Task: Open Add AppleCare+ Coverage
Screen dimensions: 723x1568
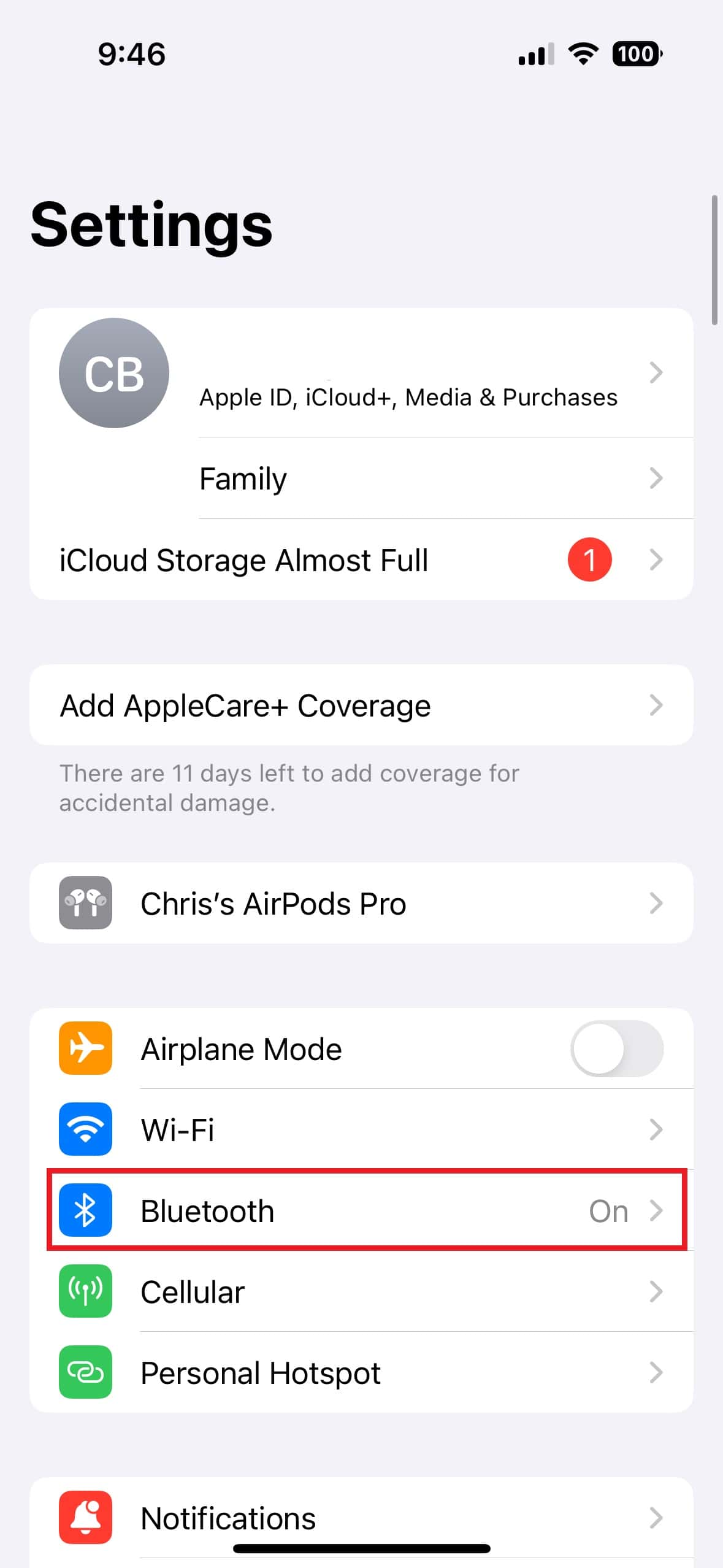Action: tap(361, 705)
